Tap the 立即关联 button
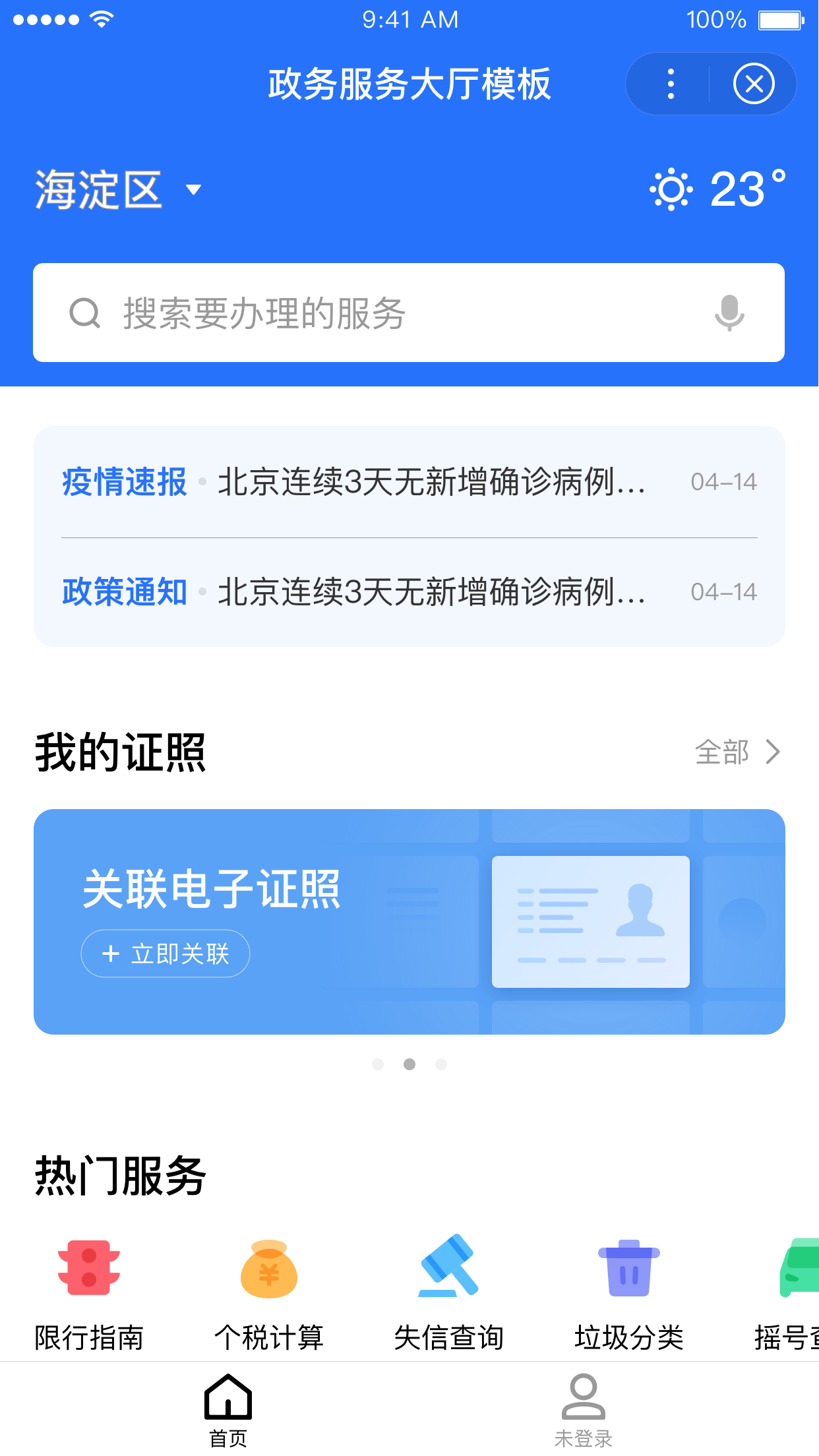Image resolution: width=819 pixels, height=1456 pixels. [166, 954]
